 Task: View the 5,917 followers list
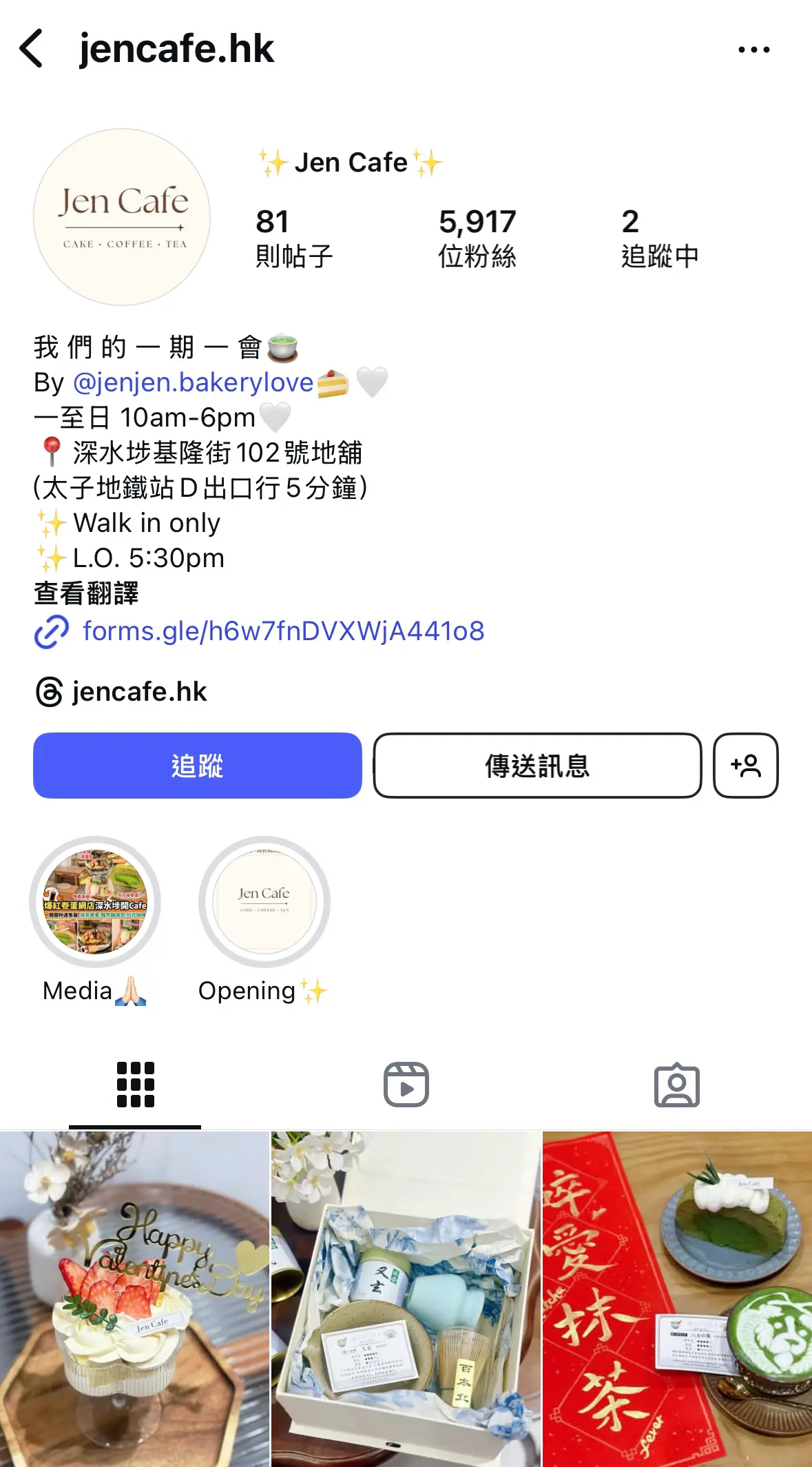477,238
